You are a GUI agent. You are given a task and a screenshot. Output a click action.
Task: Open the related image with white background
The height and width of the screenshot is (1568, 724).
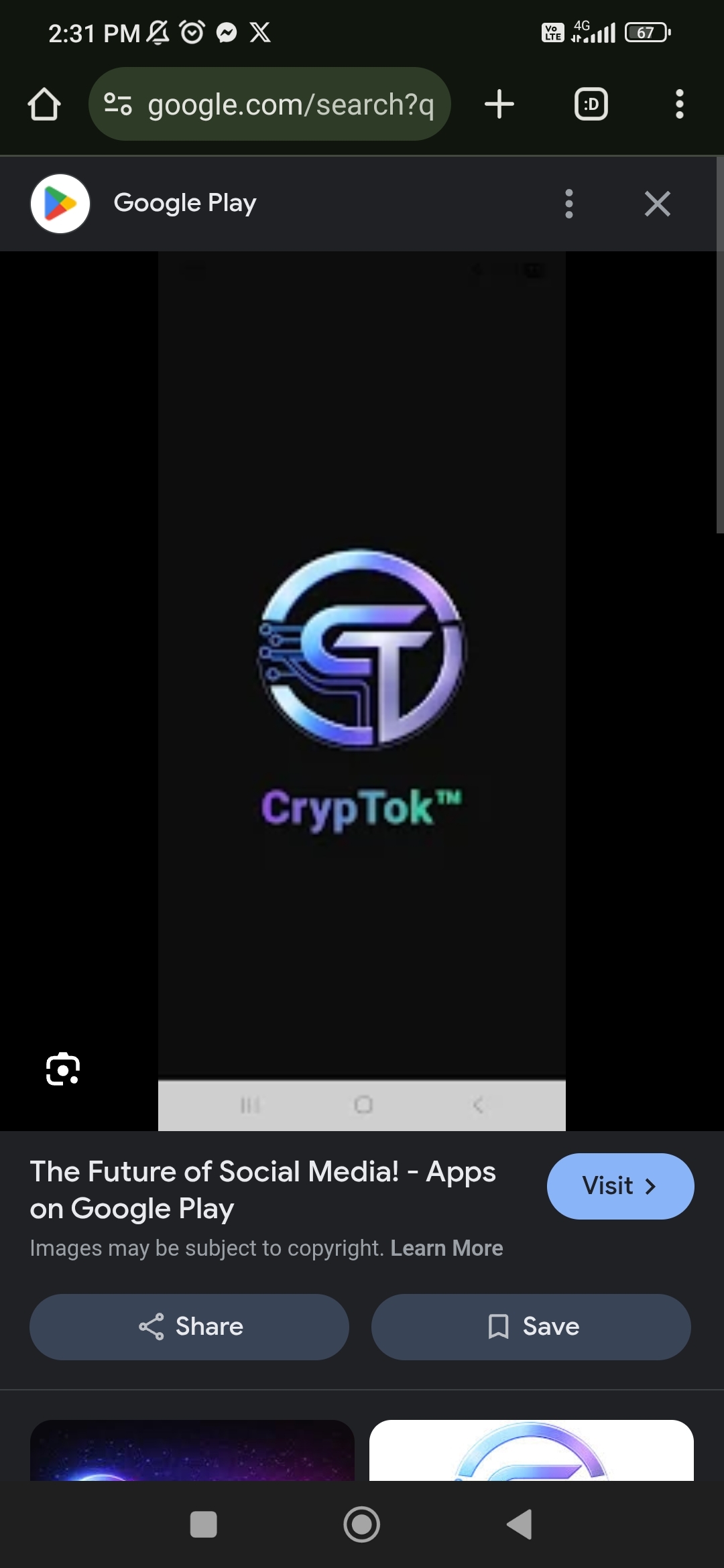[x=531, y=1450]
